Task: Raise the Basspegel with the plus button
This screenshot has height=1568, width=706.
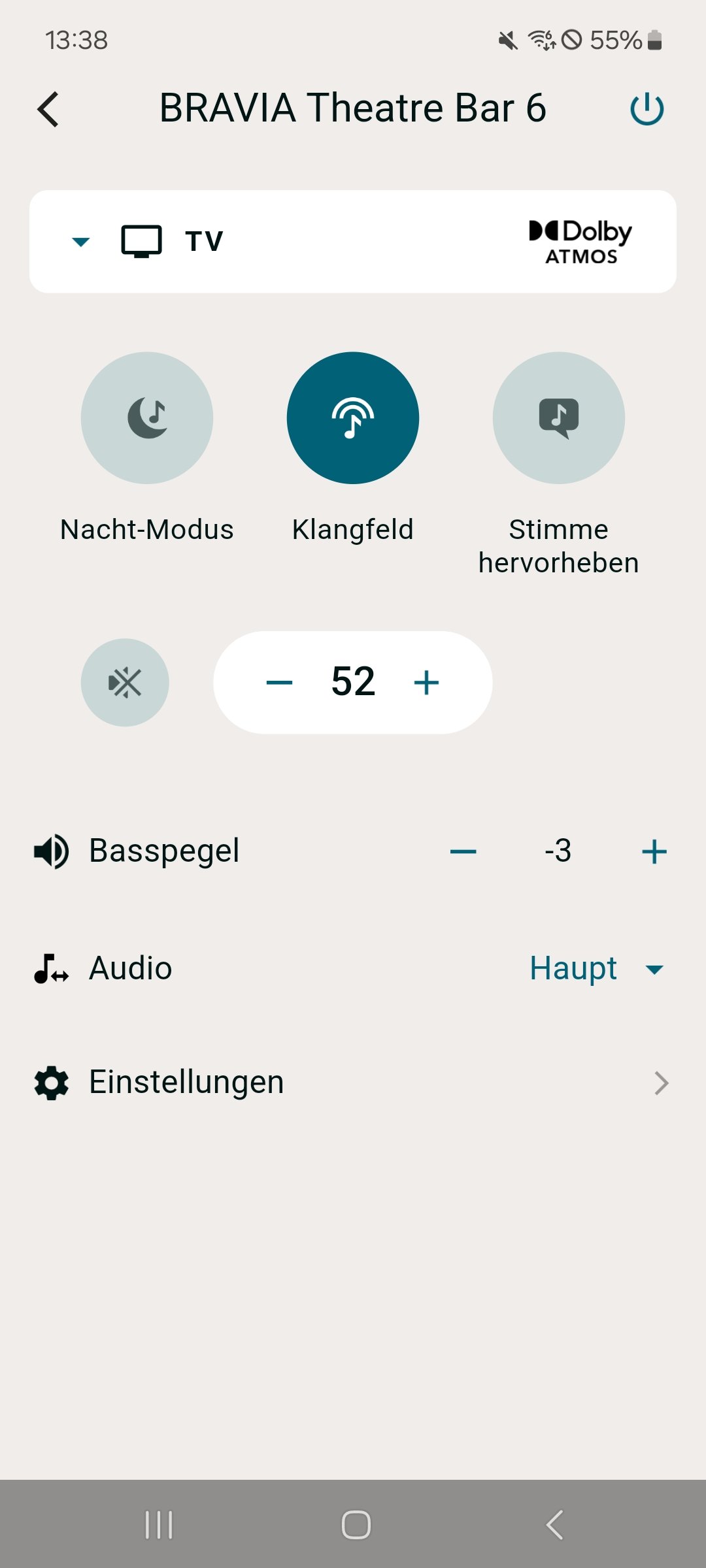Action: [x=654, y=852]
